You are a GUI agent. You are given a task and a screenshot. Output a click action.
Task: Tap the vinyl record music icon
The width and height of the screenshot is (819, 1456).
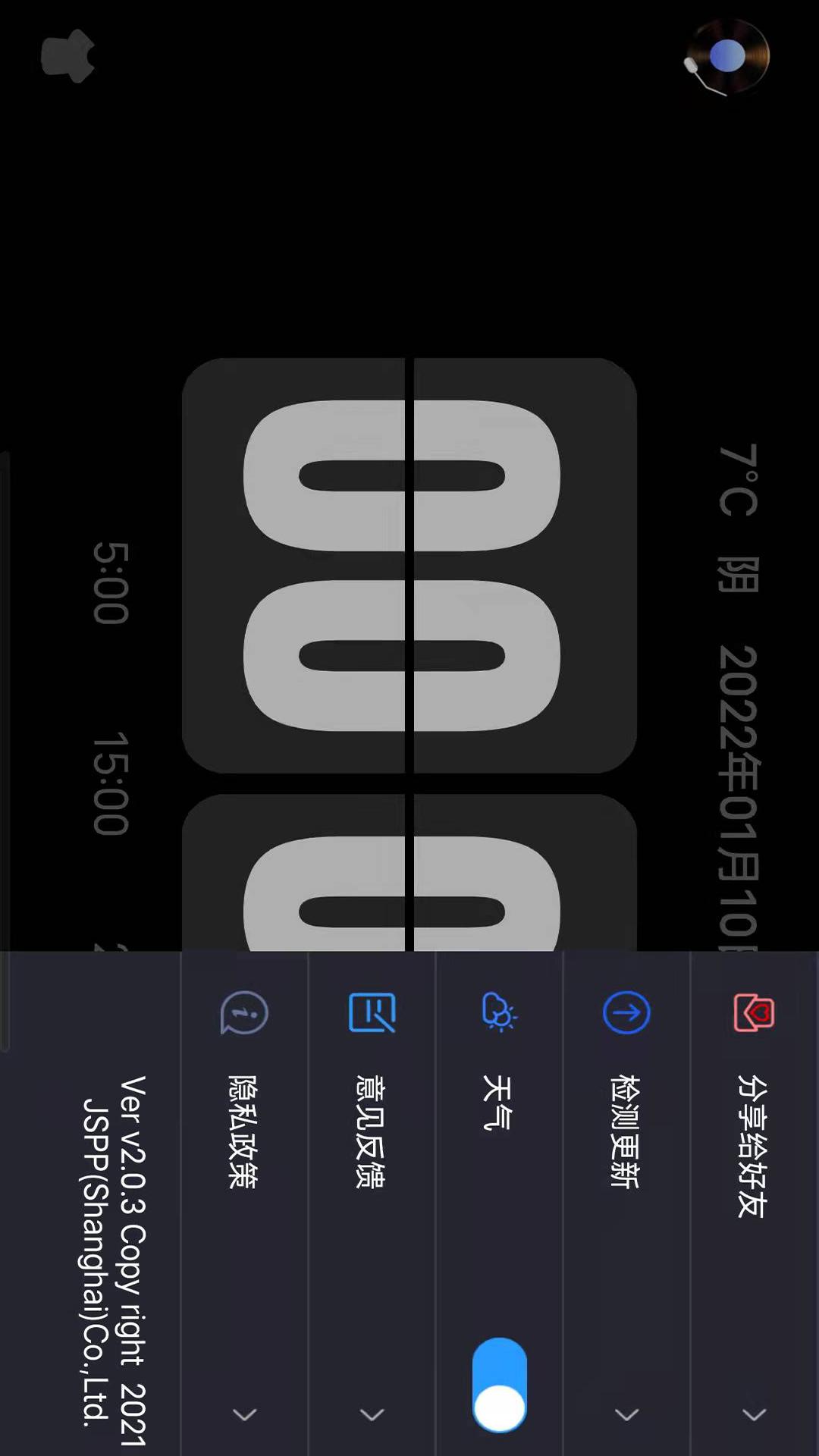coord(727,58)
